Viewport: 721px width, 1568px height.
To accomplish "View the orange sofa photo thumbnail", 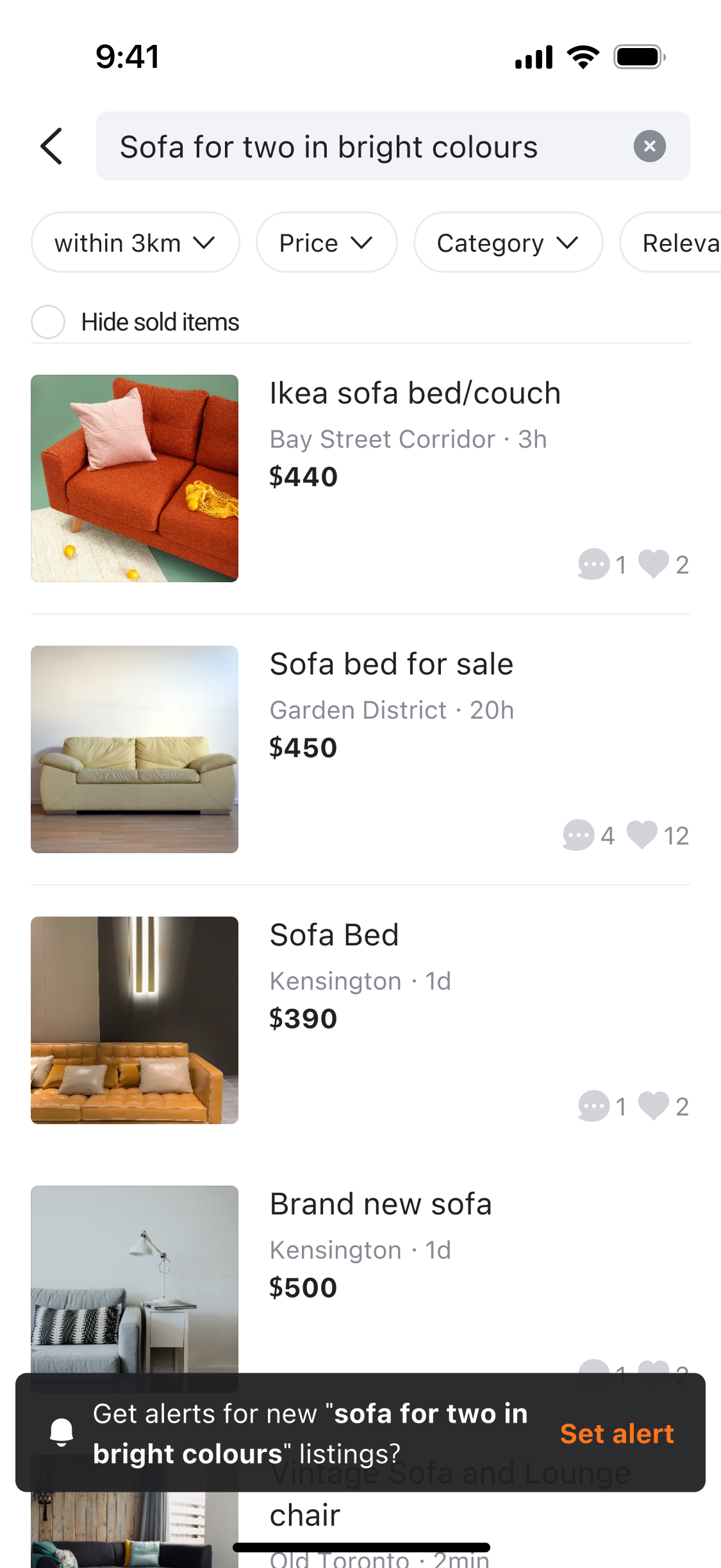I will [x=135, y=478].
